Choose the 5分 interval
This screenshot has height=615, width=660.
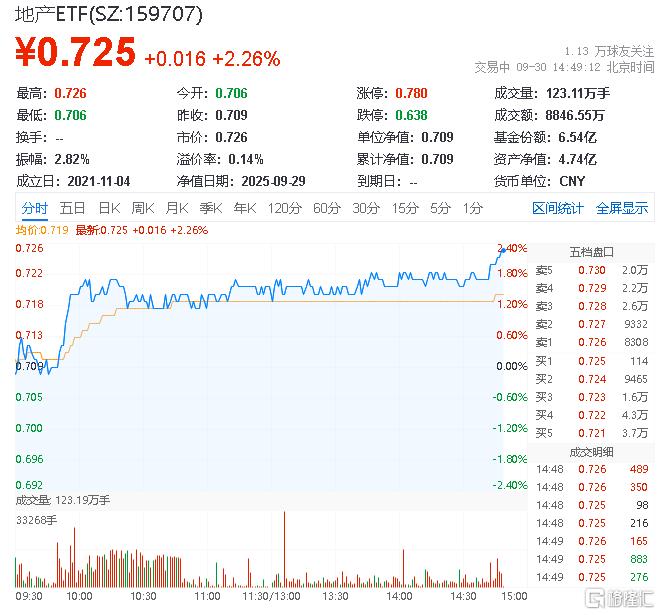[x=440, y=208]
